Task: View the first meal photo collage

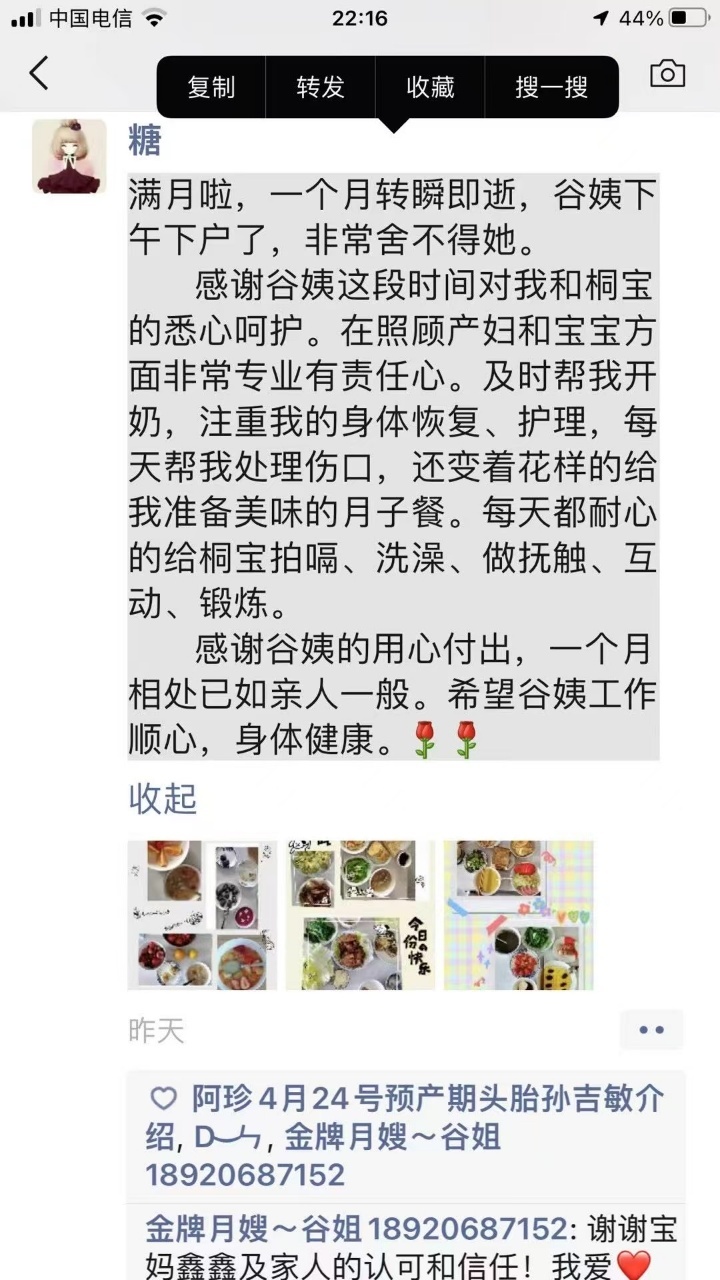Action: point(202,915)
